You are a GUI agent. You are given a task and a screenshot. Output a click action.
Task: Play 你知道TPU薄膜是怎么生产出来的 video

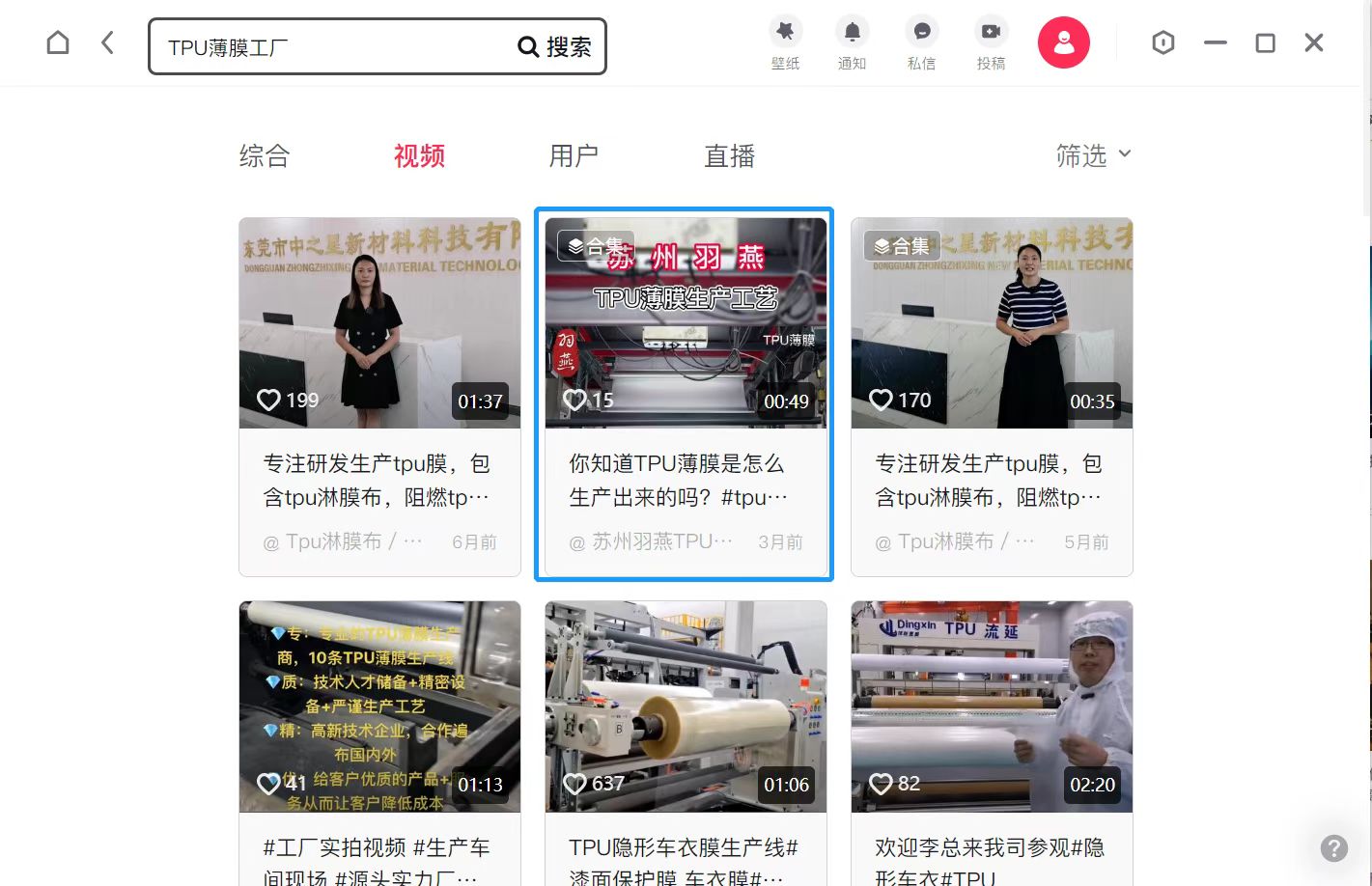click(x=686, y=323)
